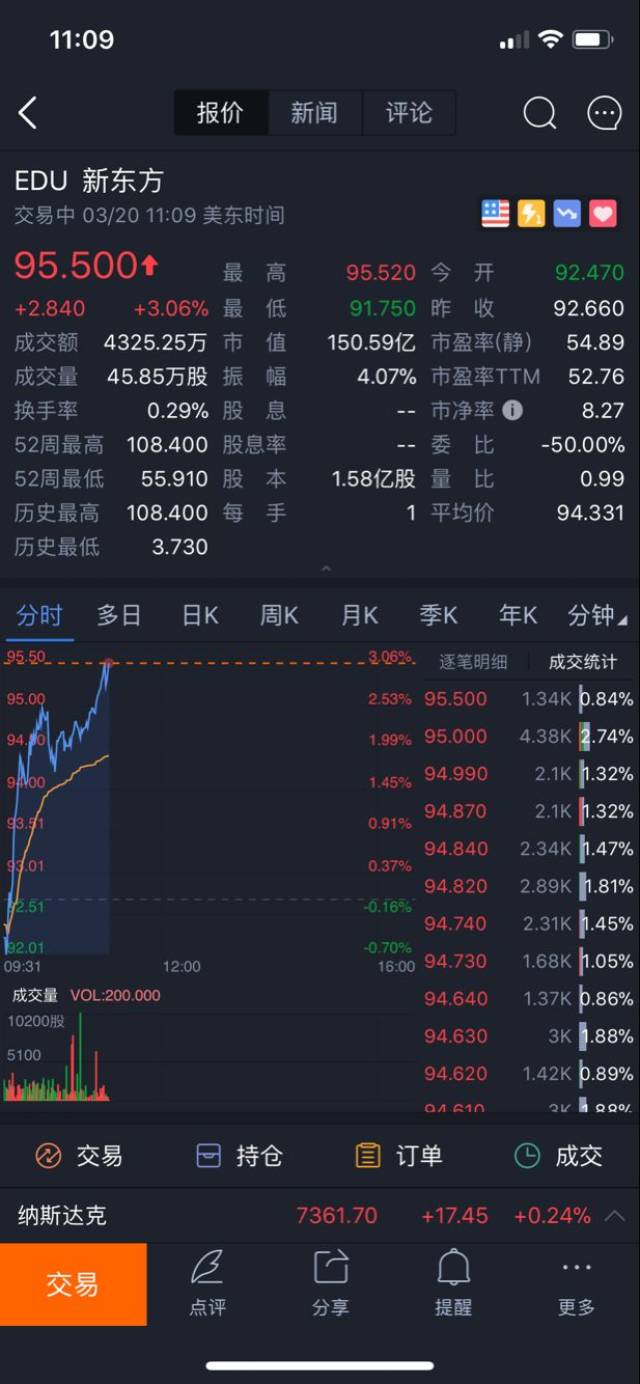
Task: Switch to 逐笔明细 list
Action: click(473, 661)
